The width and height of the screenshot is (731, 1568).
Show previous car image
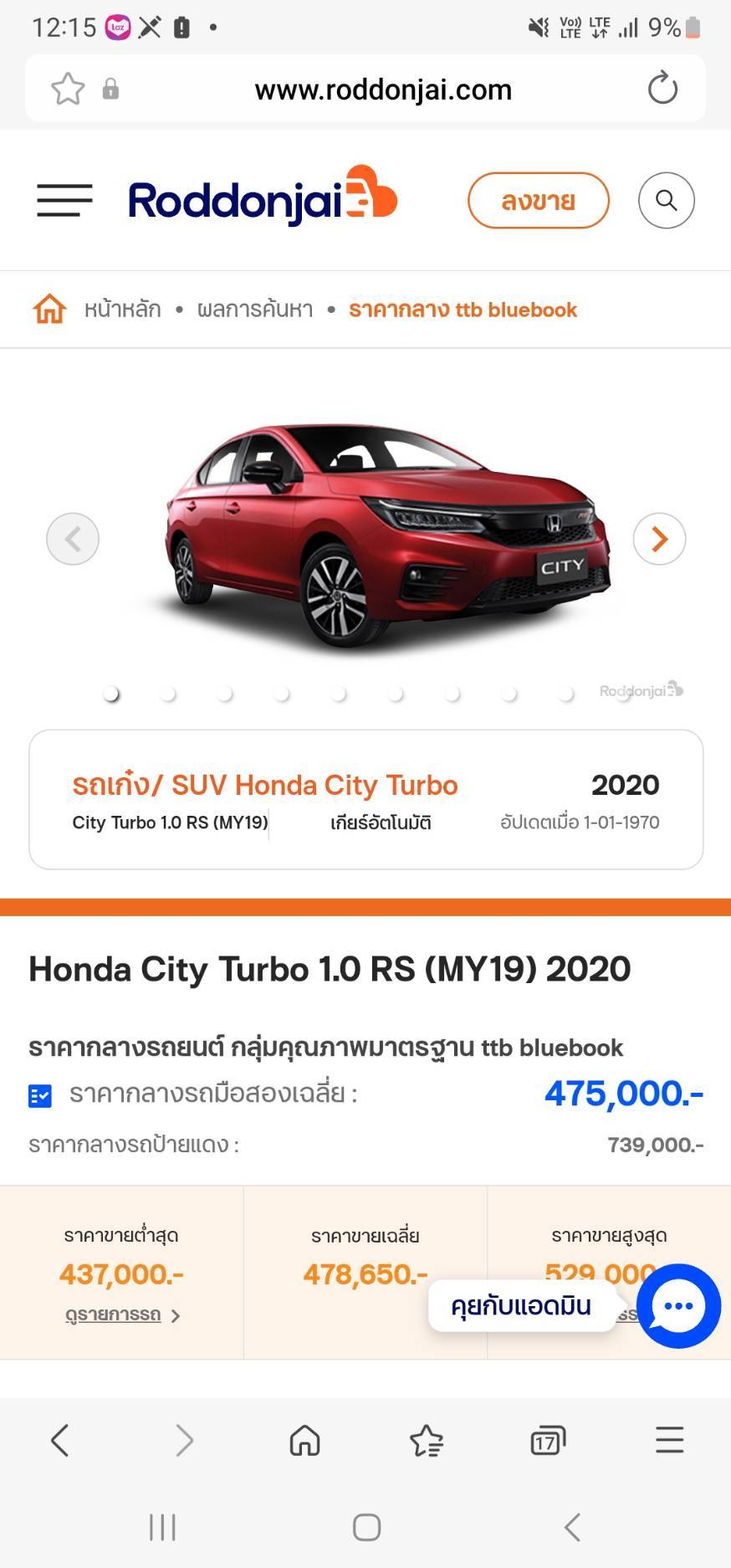pyautogui.click(x=73, y=539)
